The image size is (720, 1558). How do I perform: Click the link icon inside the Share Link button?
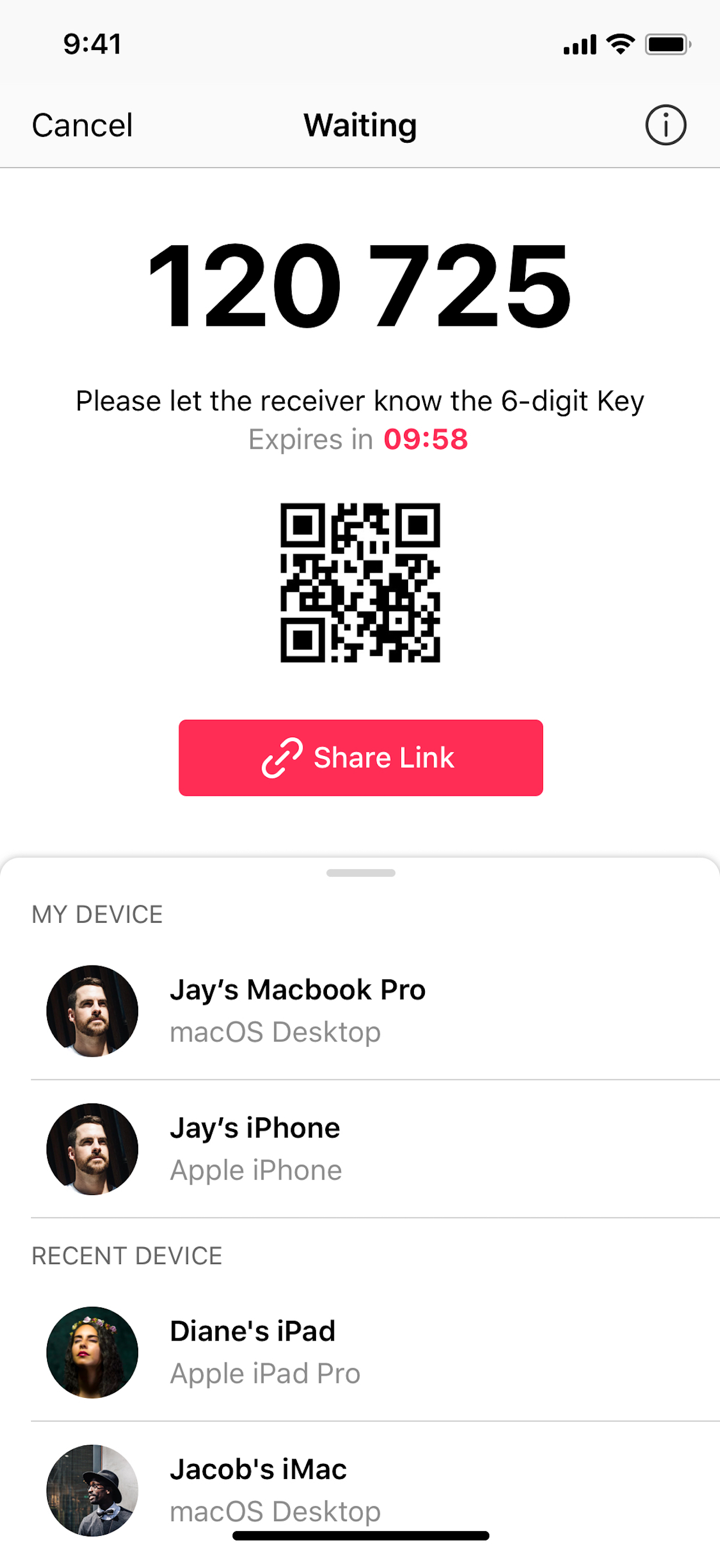point(281,757)
